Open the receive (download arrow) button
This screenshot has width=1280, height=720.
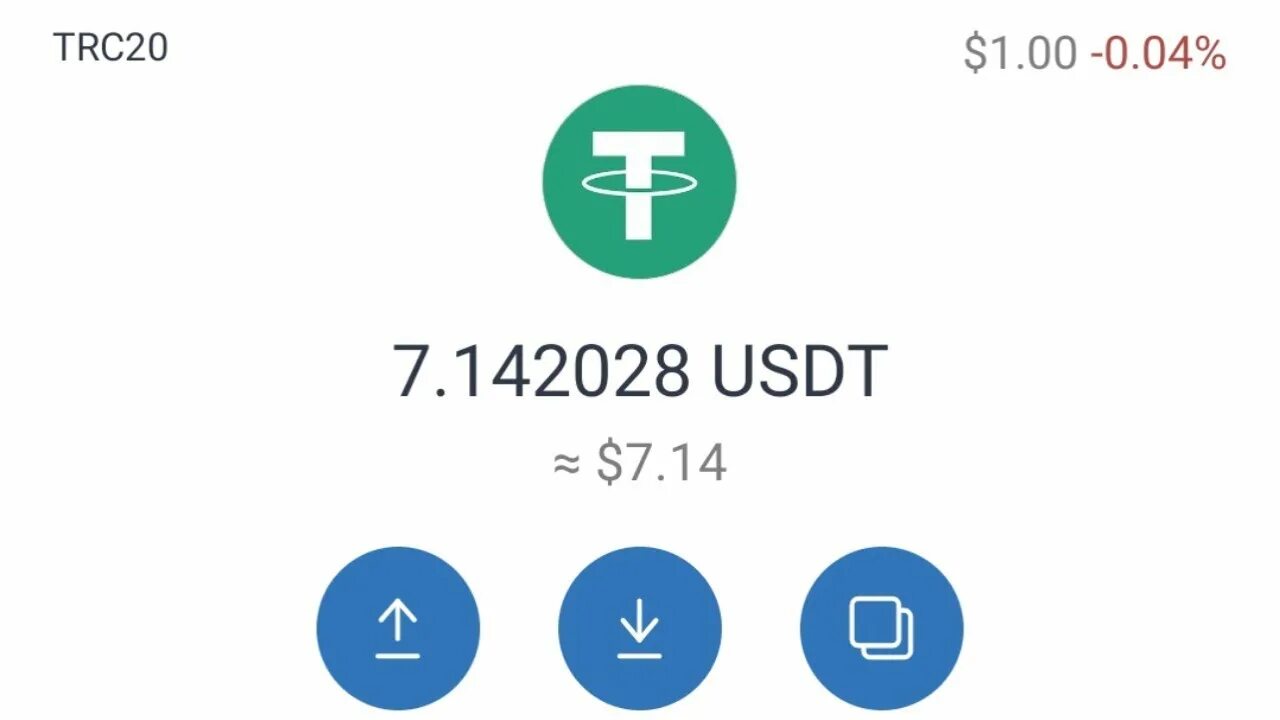pos(639,629)
